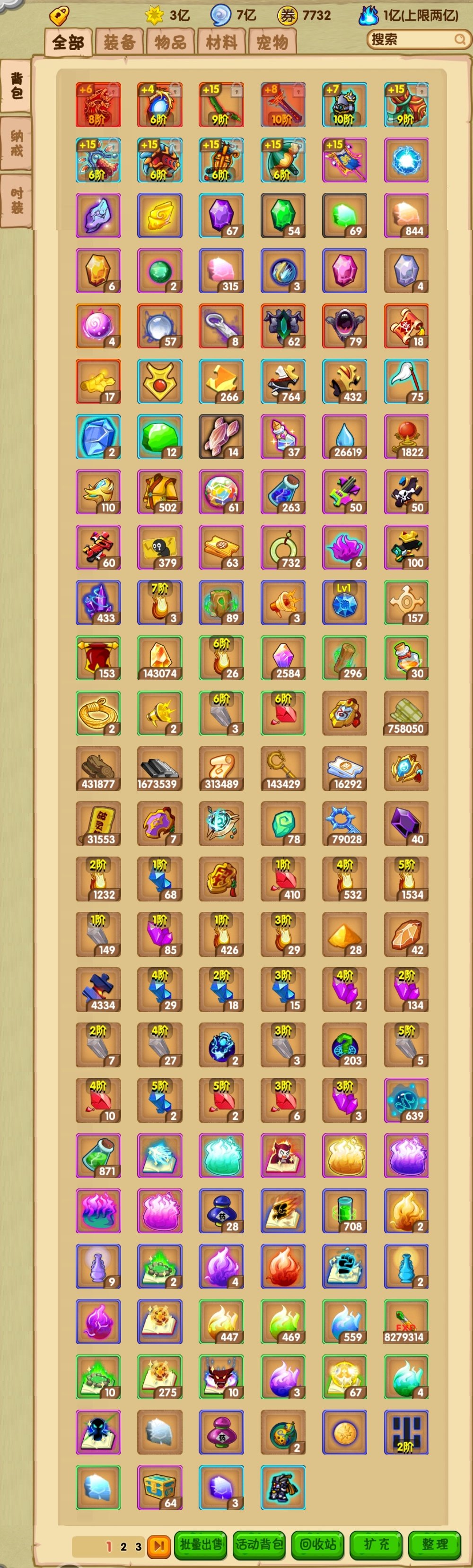Switch to the 宠物 tab
Image resolution: width=473 pixels, height=1568 pixels.
coord(272,43)
